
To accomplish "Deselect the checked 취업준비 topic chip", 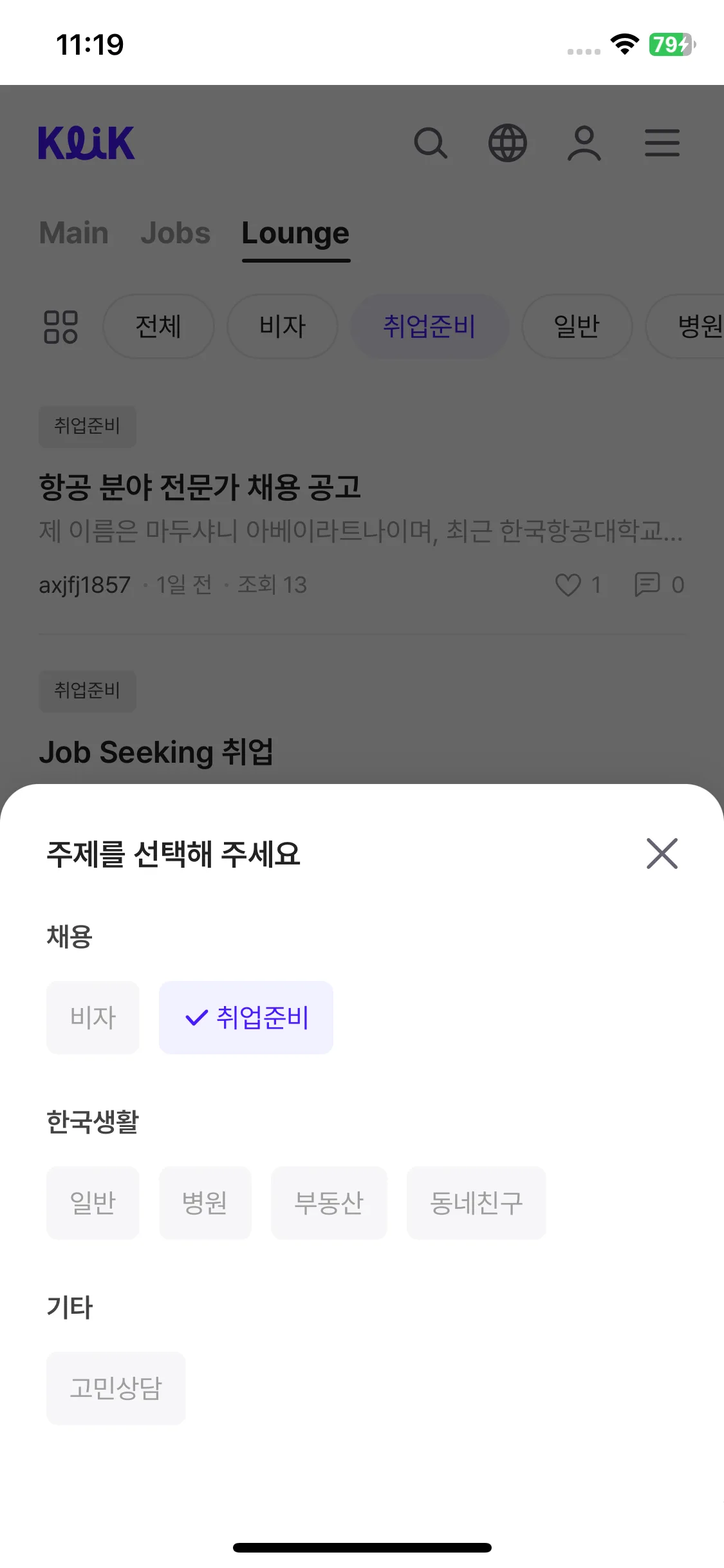I will pyautogui.click(x=246, y=1018).
